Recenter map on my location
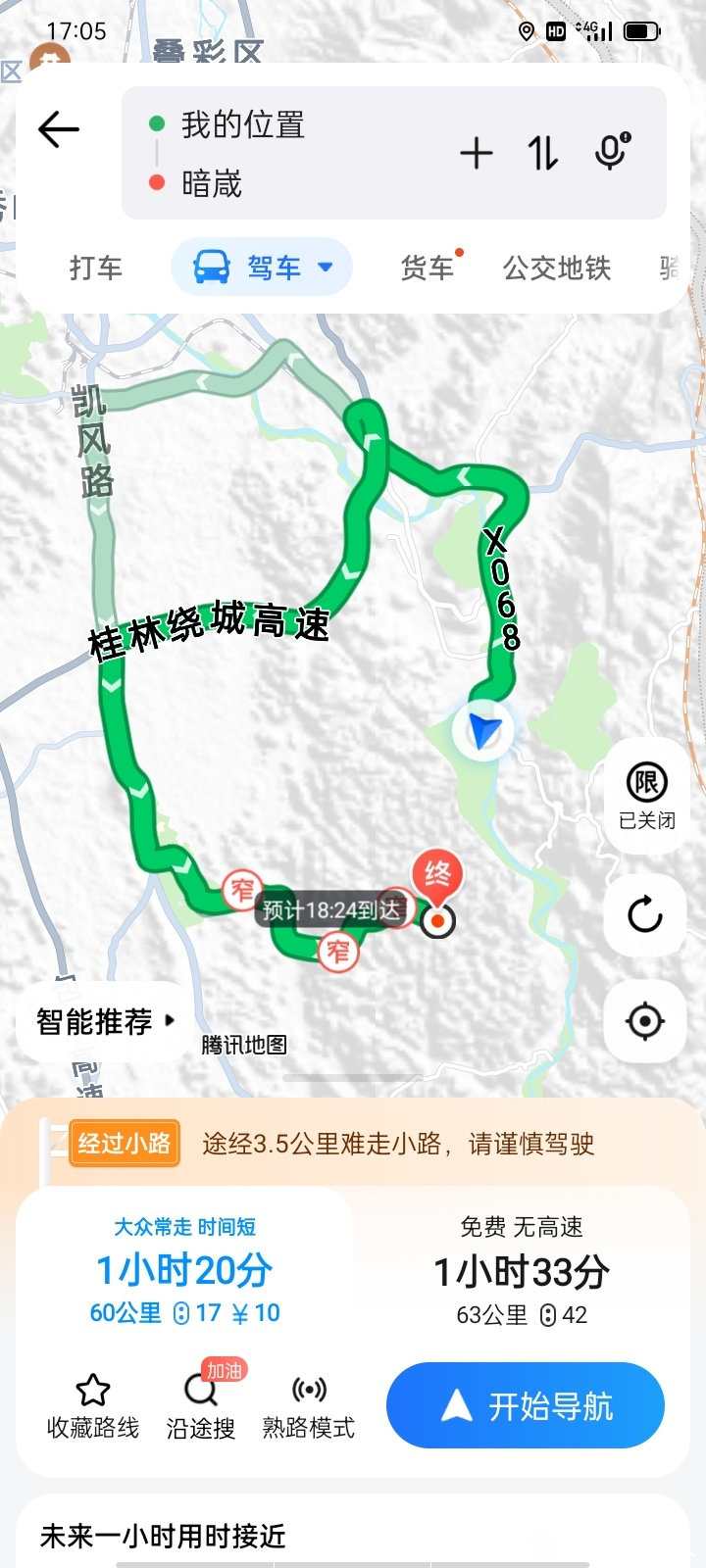This screenshot has width=706, height=1568. coord(645,1021)
